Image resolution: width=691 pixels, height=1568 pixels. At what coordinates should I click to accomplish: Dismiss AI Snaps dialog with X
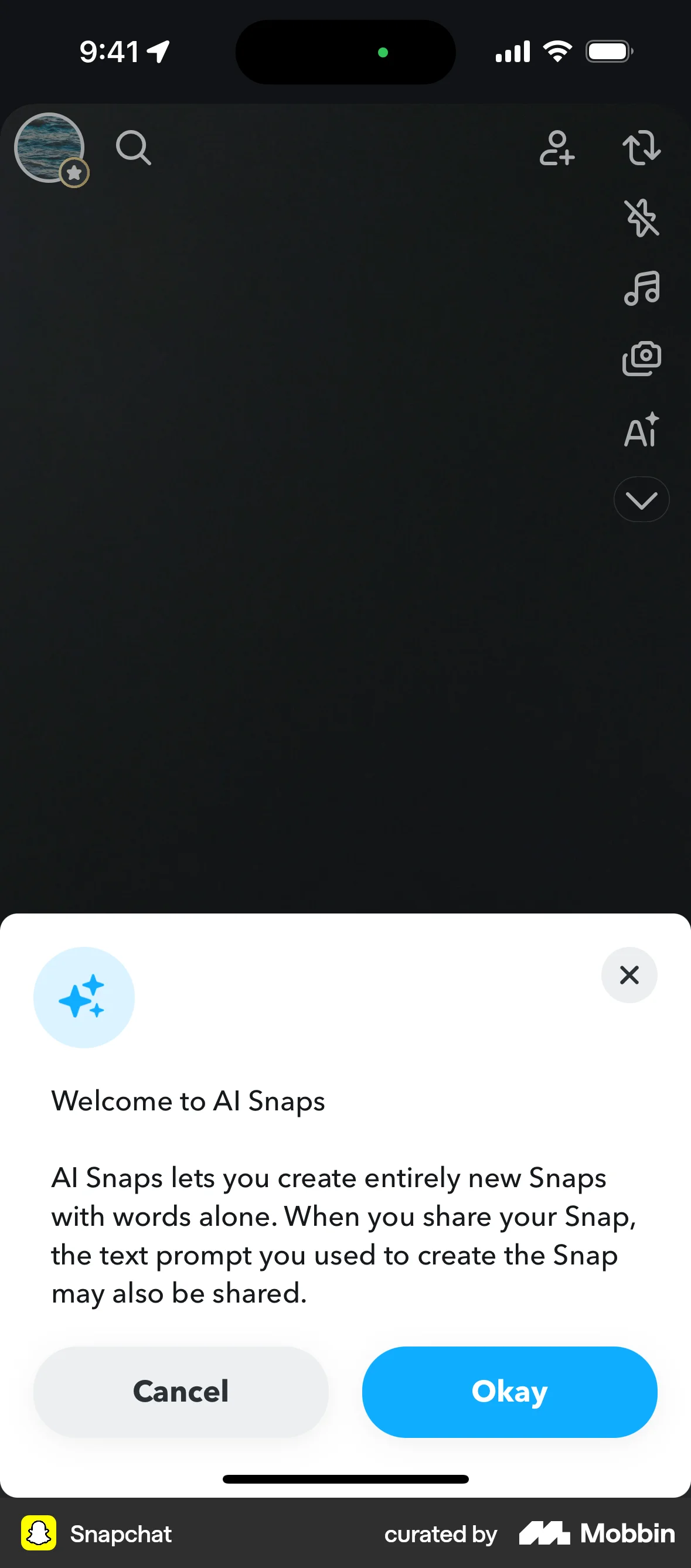click(x=629, y=975)
